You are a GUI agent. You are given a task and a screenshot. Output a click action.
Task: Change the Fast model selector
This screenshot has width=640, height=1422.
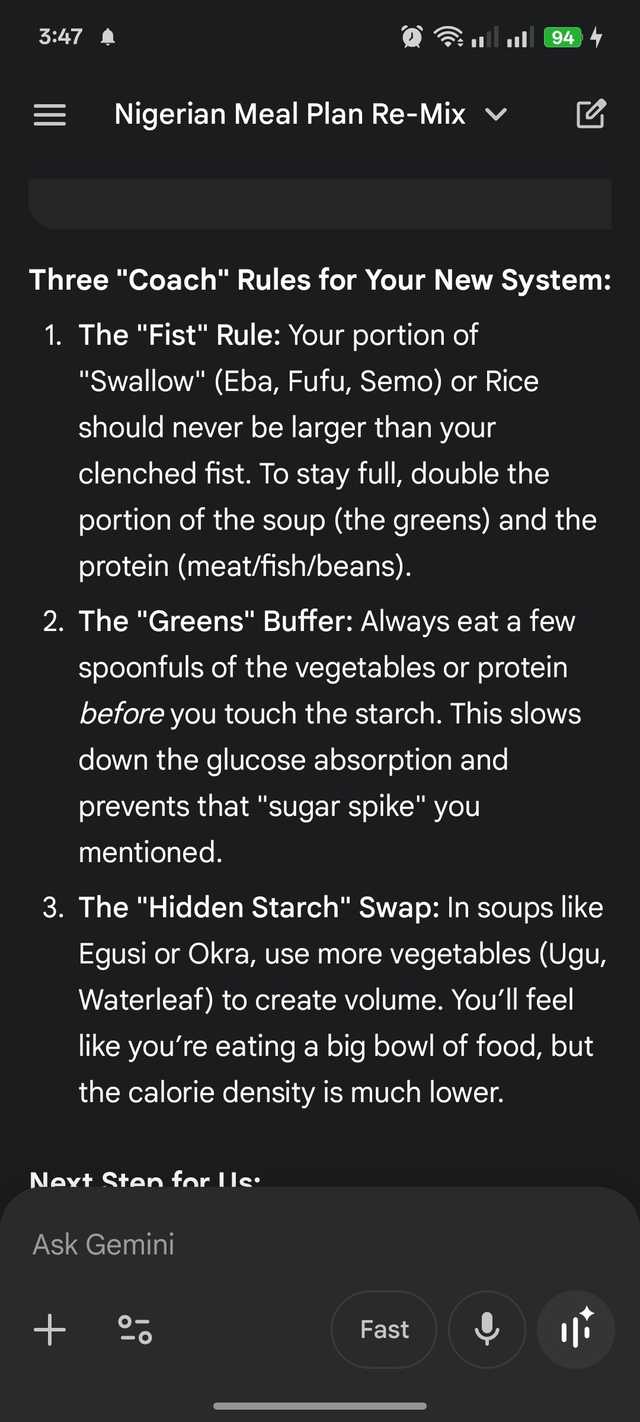pos(384,1329)
